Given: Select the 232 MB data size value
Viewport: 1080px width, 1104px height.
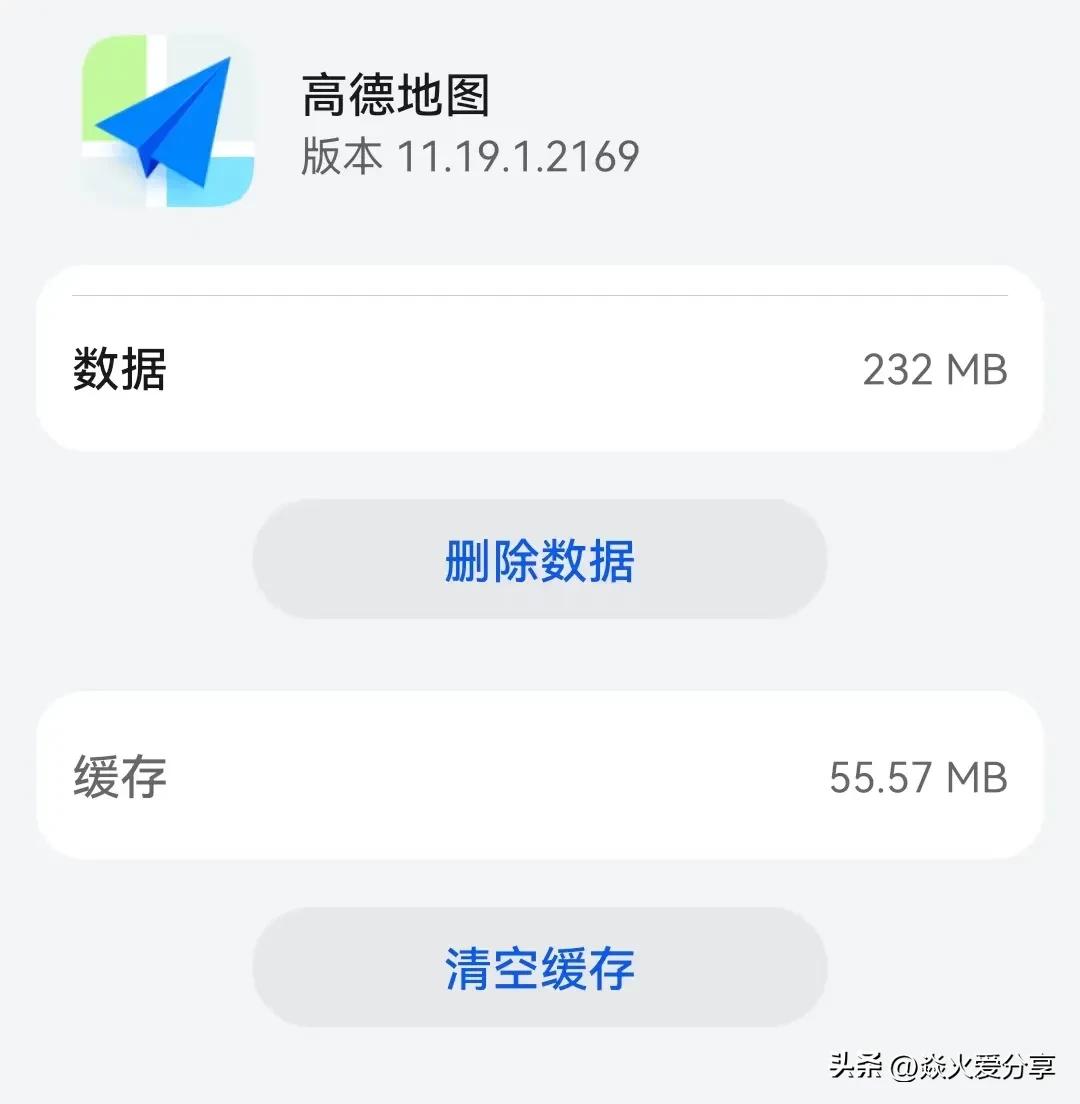Looking at the screenshot, I should coord(935,370).
